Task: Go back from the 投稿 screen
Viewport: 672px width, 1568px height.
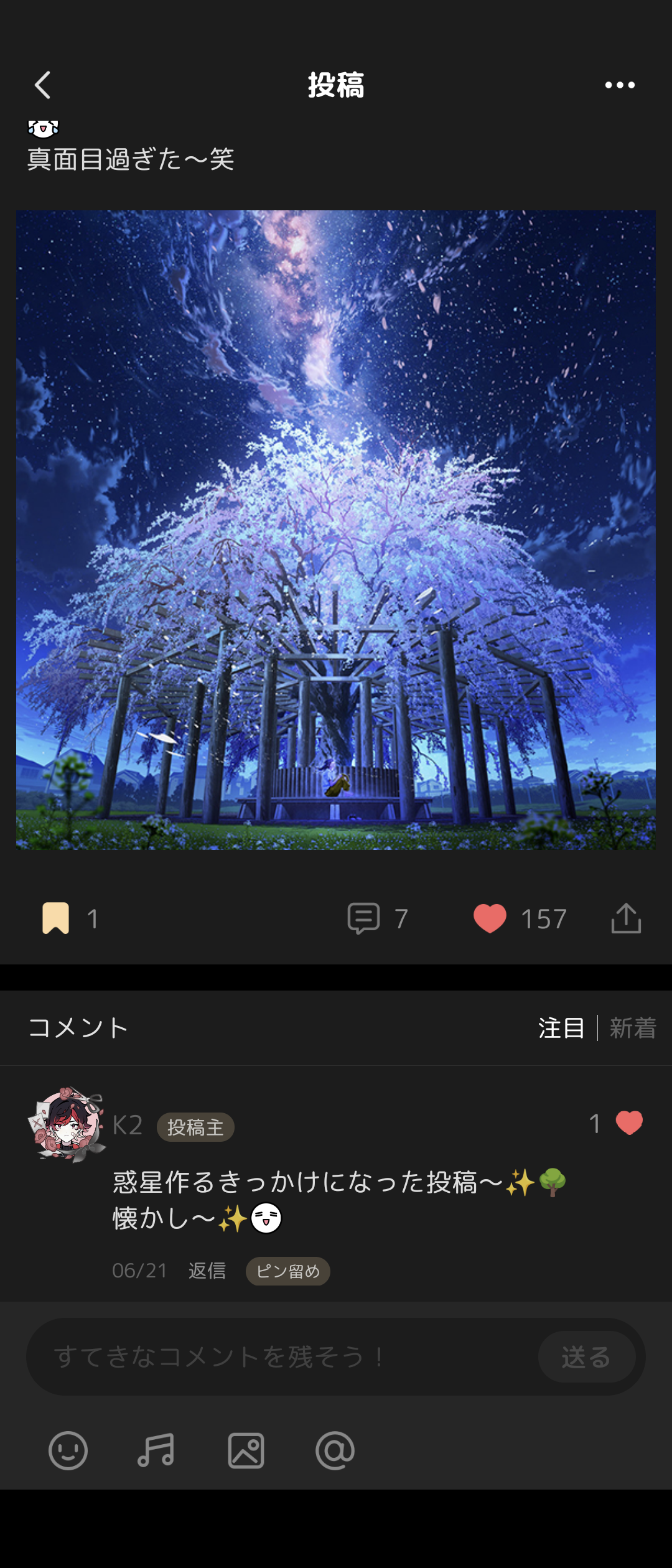Action: (x=42, y=85)
